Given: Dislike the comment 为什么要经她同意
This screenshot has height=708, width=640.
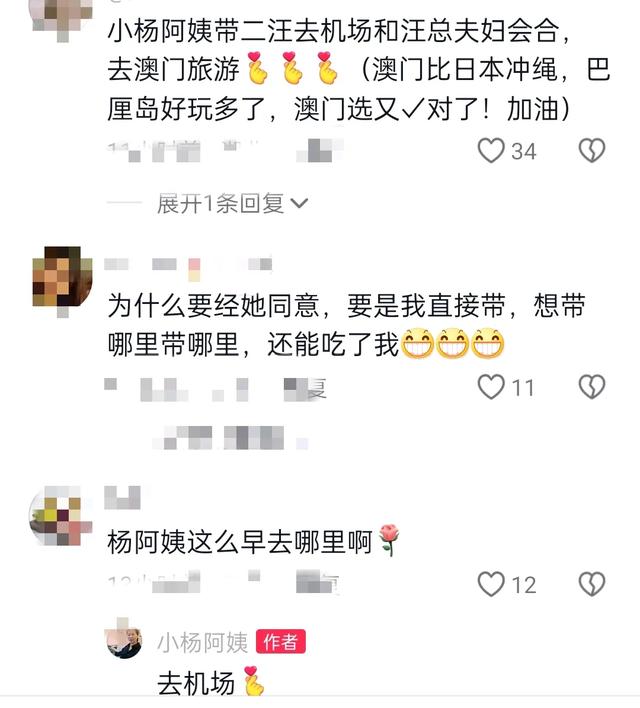Looking at the screenshot, I should pyautogui.click(x=592, y=387).
